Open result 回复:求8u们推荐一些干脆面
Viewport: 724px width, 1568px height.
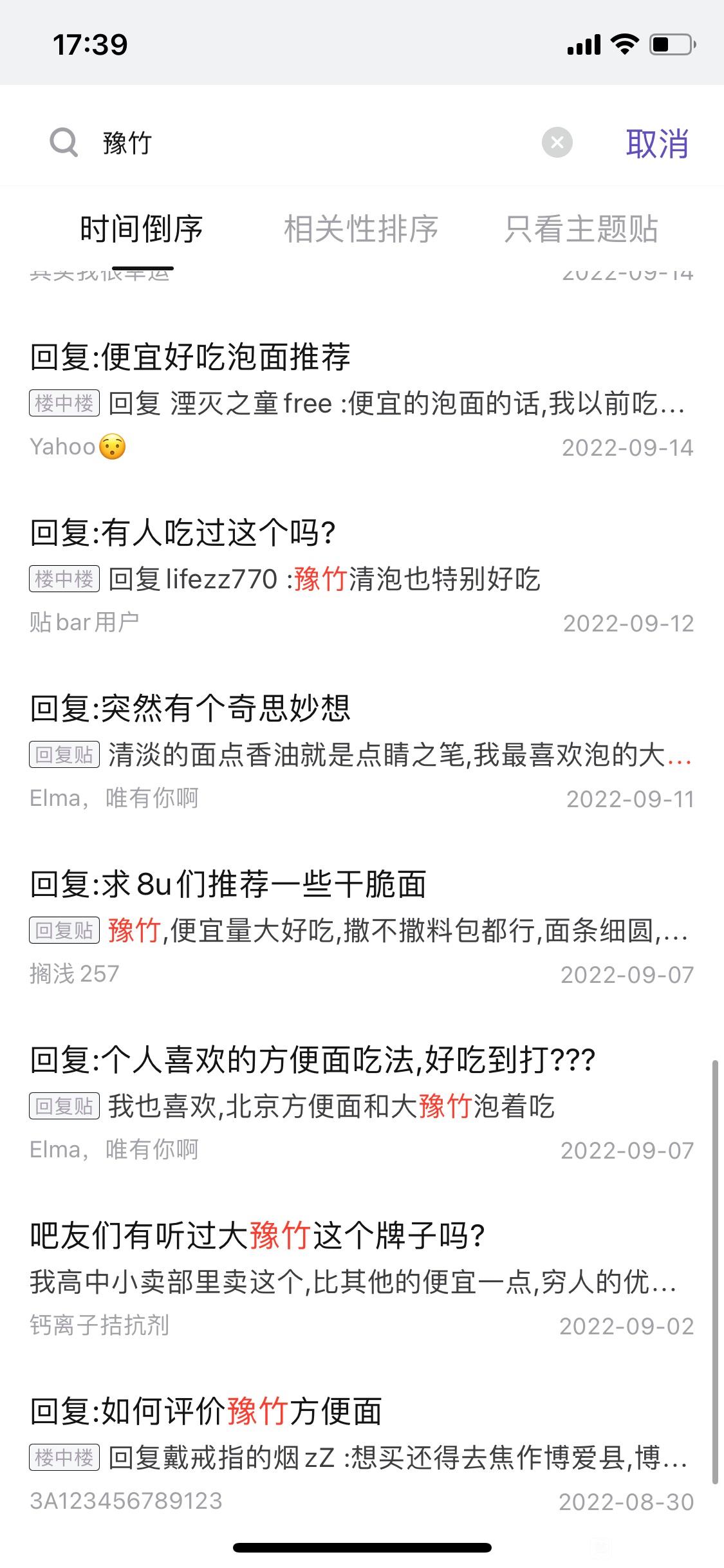tap(362, 928)
